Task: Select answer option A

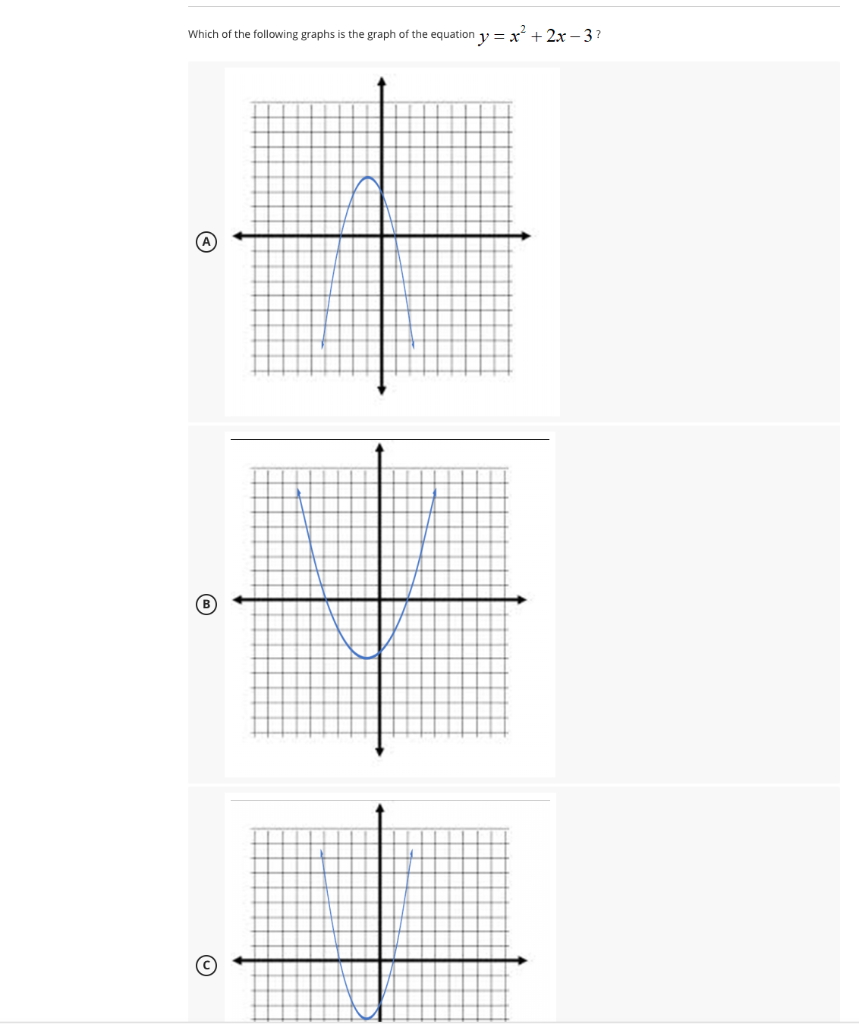Action: pyautogui.click(x=206, y=241)
